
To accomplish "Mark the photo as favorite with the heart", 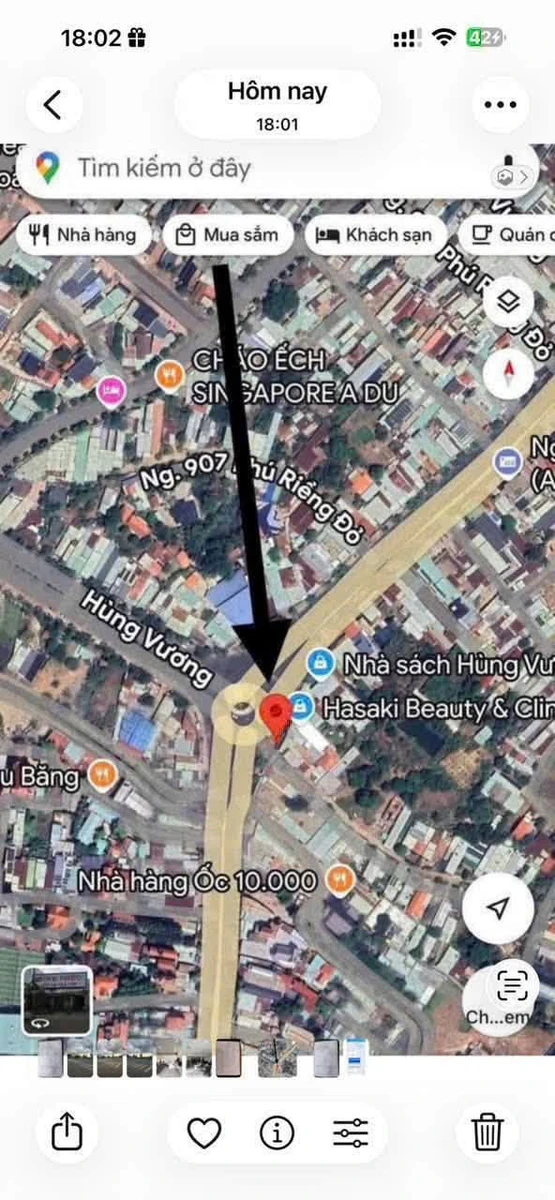I will pos(205,1133).
